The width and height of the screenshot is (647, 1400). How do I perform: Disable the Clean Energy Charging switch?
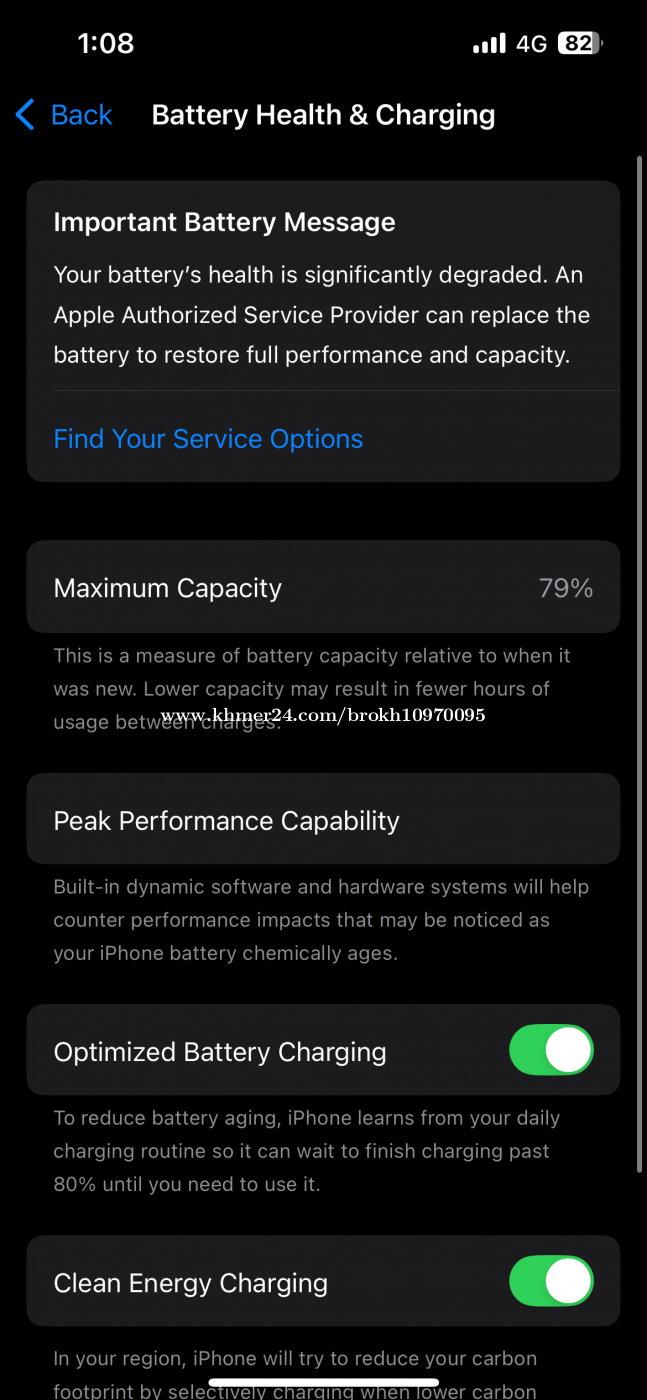[551, 1282]
